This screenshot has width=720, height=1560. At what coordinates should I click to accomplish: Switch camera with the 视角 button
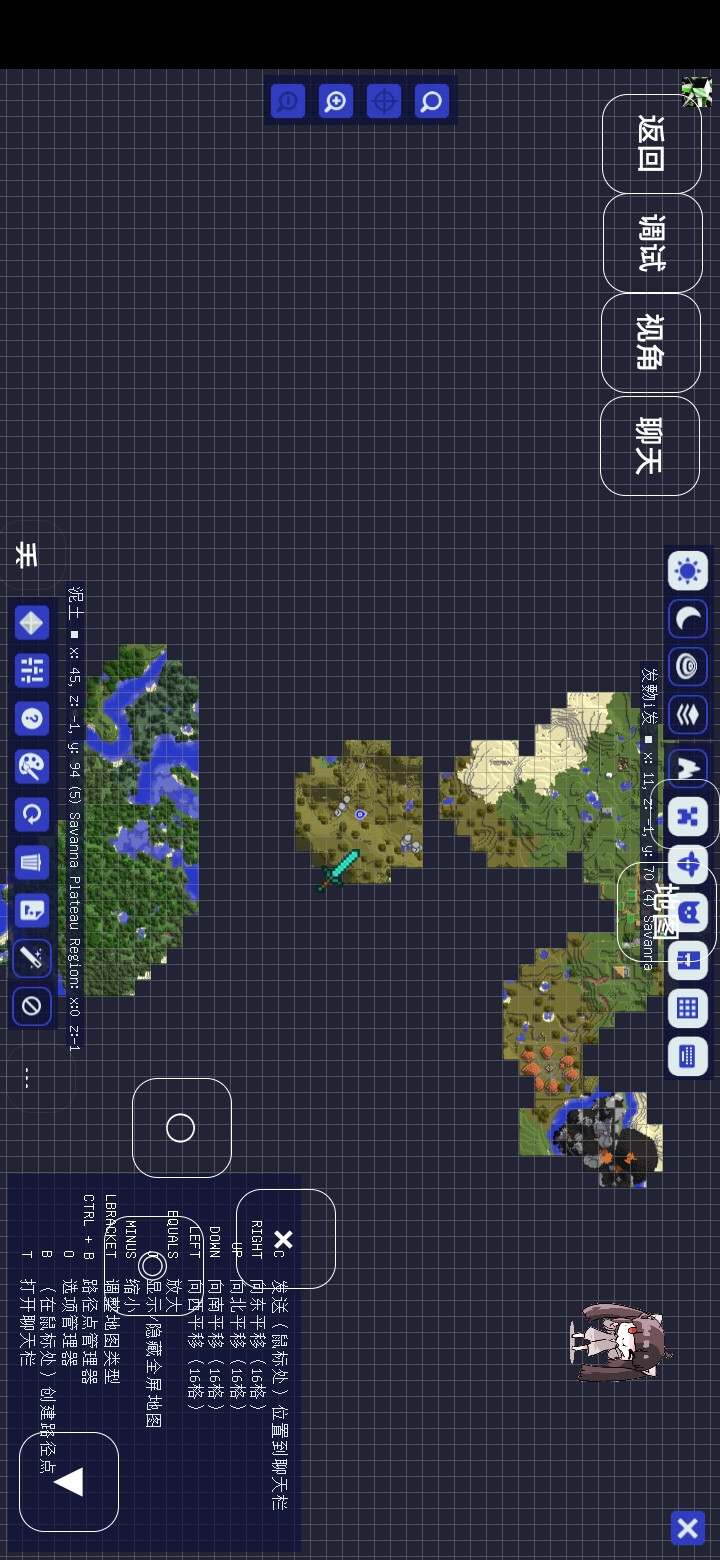point(650,342)
